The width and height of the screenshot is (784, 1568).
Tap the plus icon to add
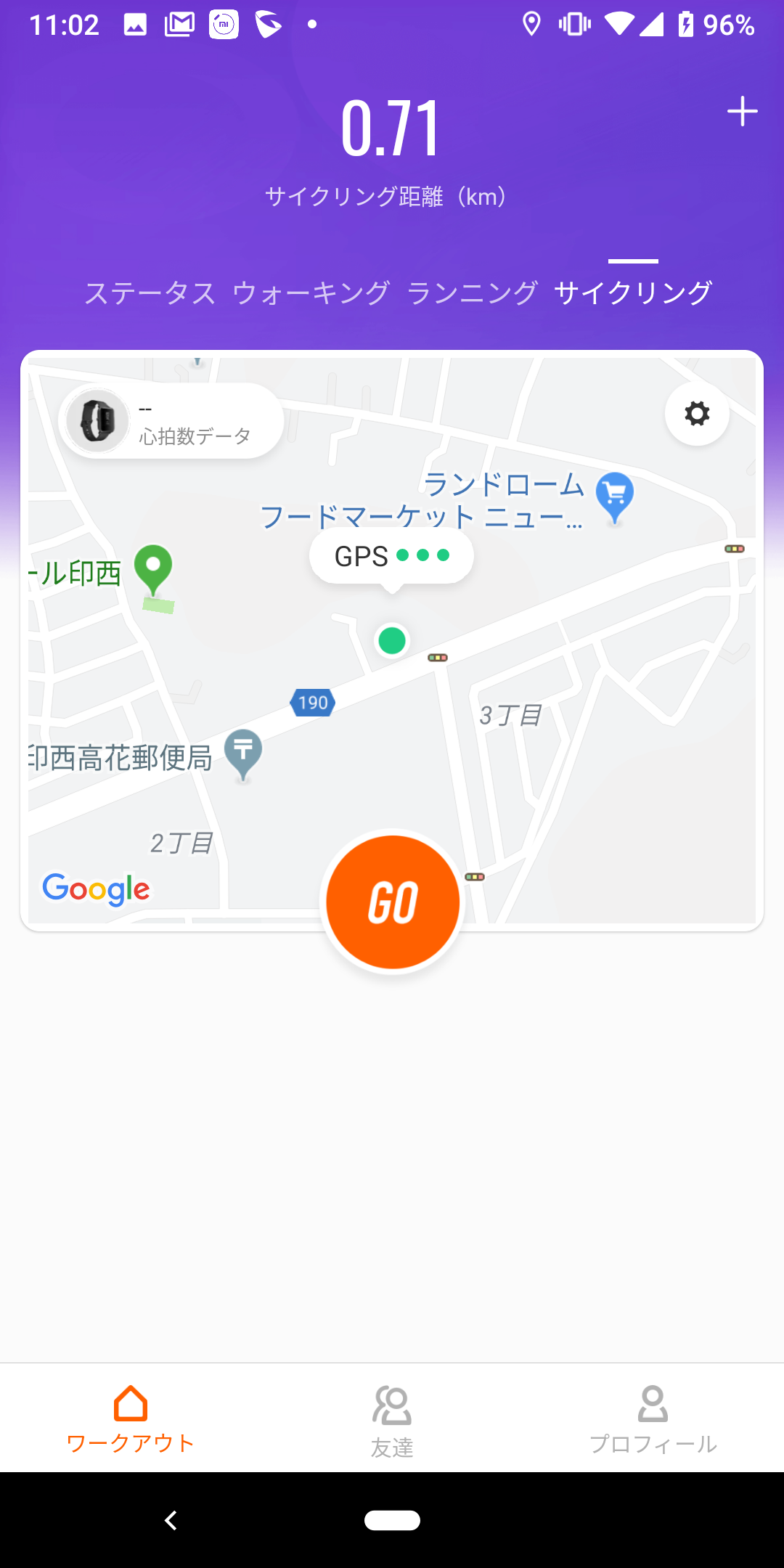click(742, 111)
